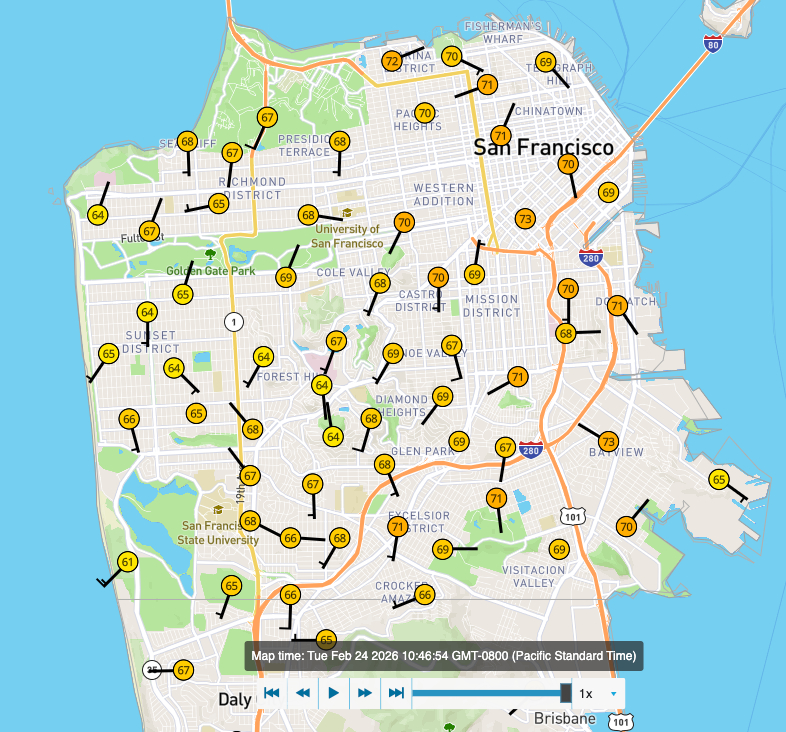The height and width of the screenshot is (732, 786).
Task: Step back one time frame
Action: (x=302, y=693)
